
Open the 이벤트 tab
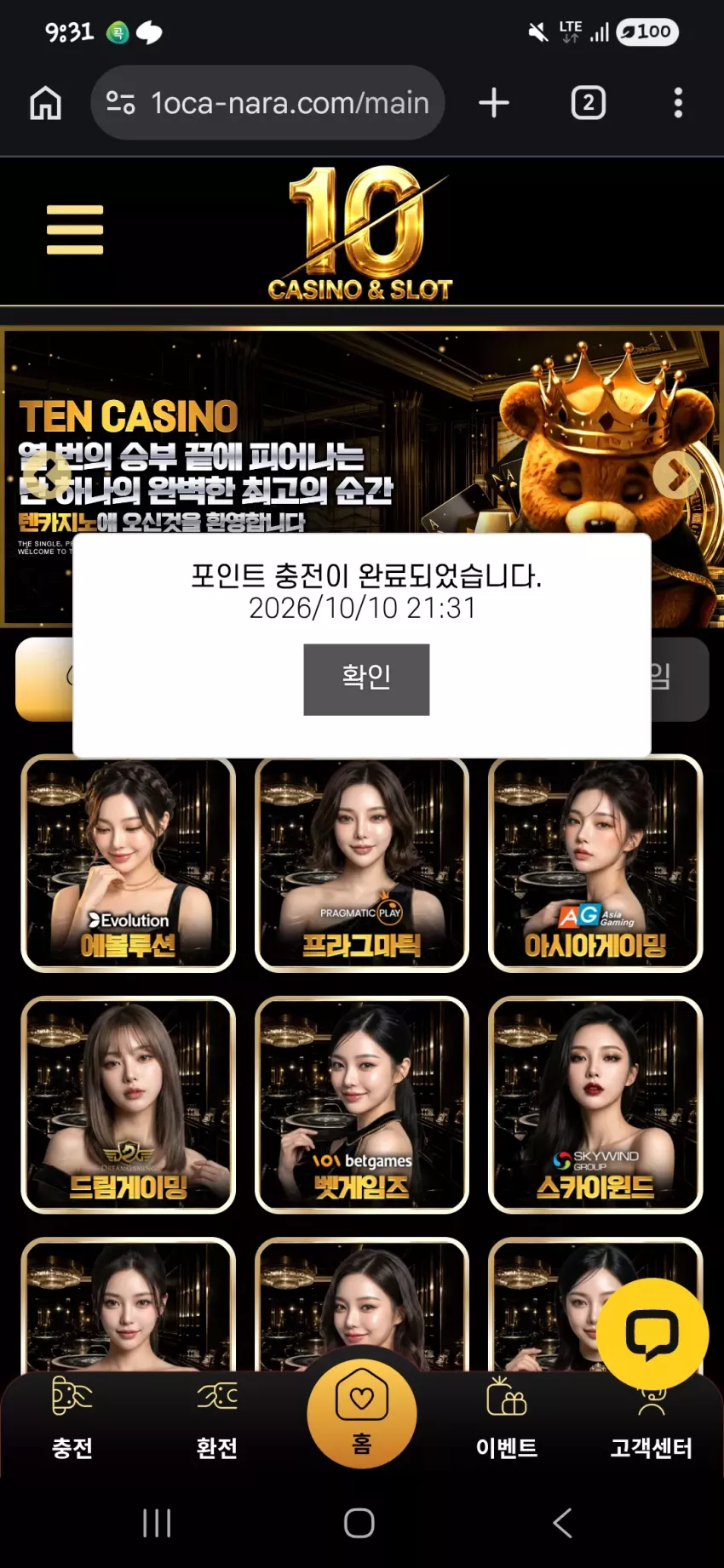507,1418
